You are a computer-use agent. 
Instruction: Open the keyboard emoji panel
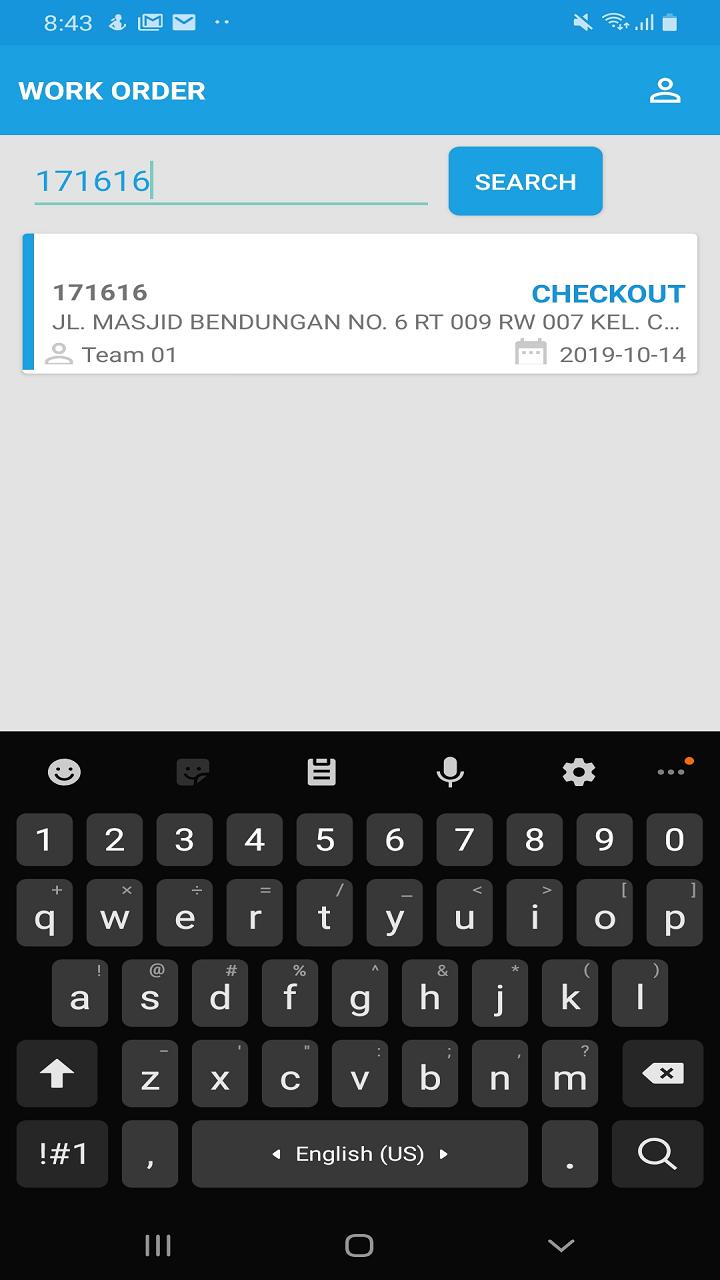tap(65, 772)
